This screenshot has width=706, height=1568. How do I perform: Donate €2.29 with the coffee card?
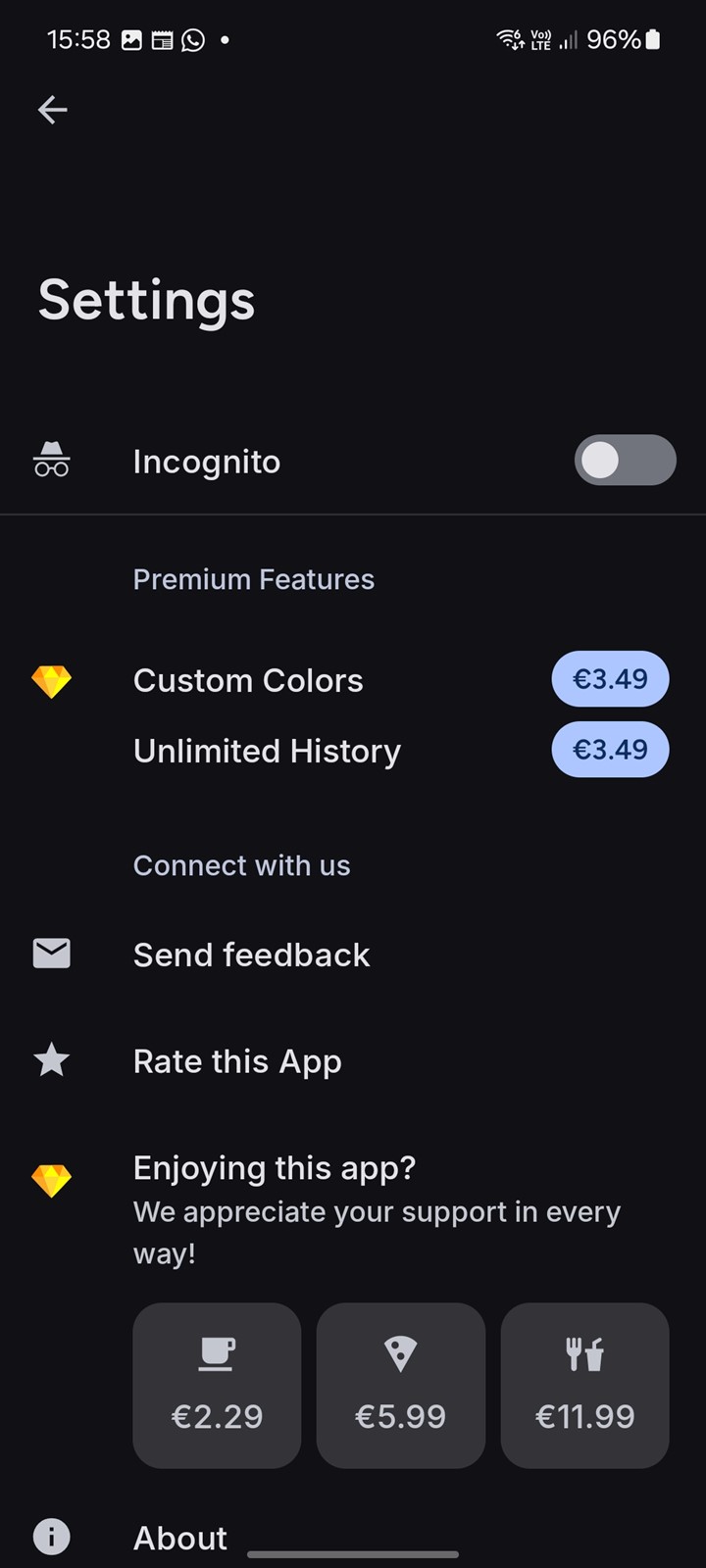[x=217, y=1386]
